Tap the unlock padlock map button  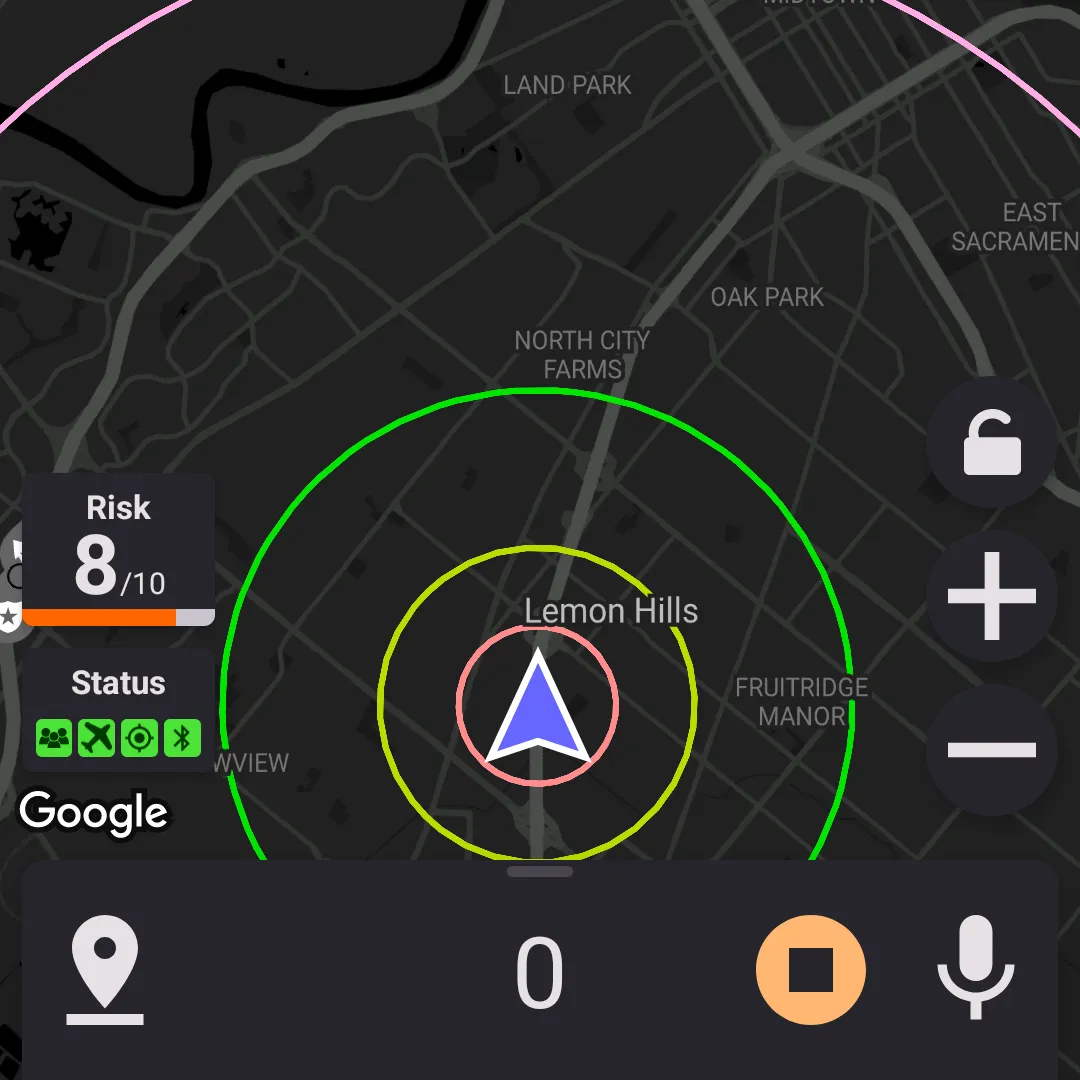991,443
